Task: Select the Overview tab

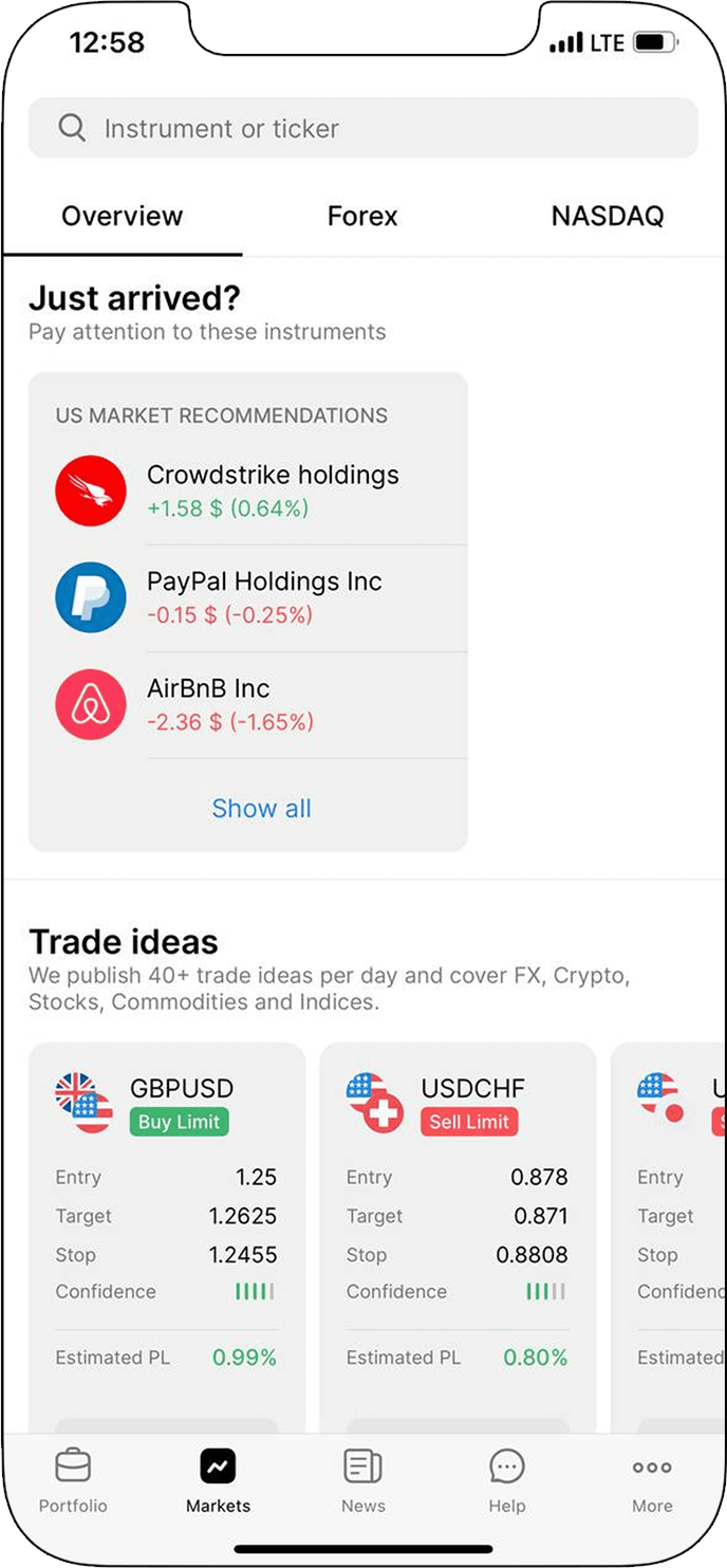Action: click(122, 216)
